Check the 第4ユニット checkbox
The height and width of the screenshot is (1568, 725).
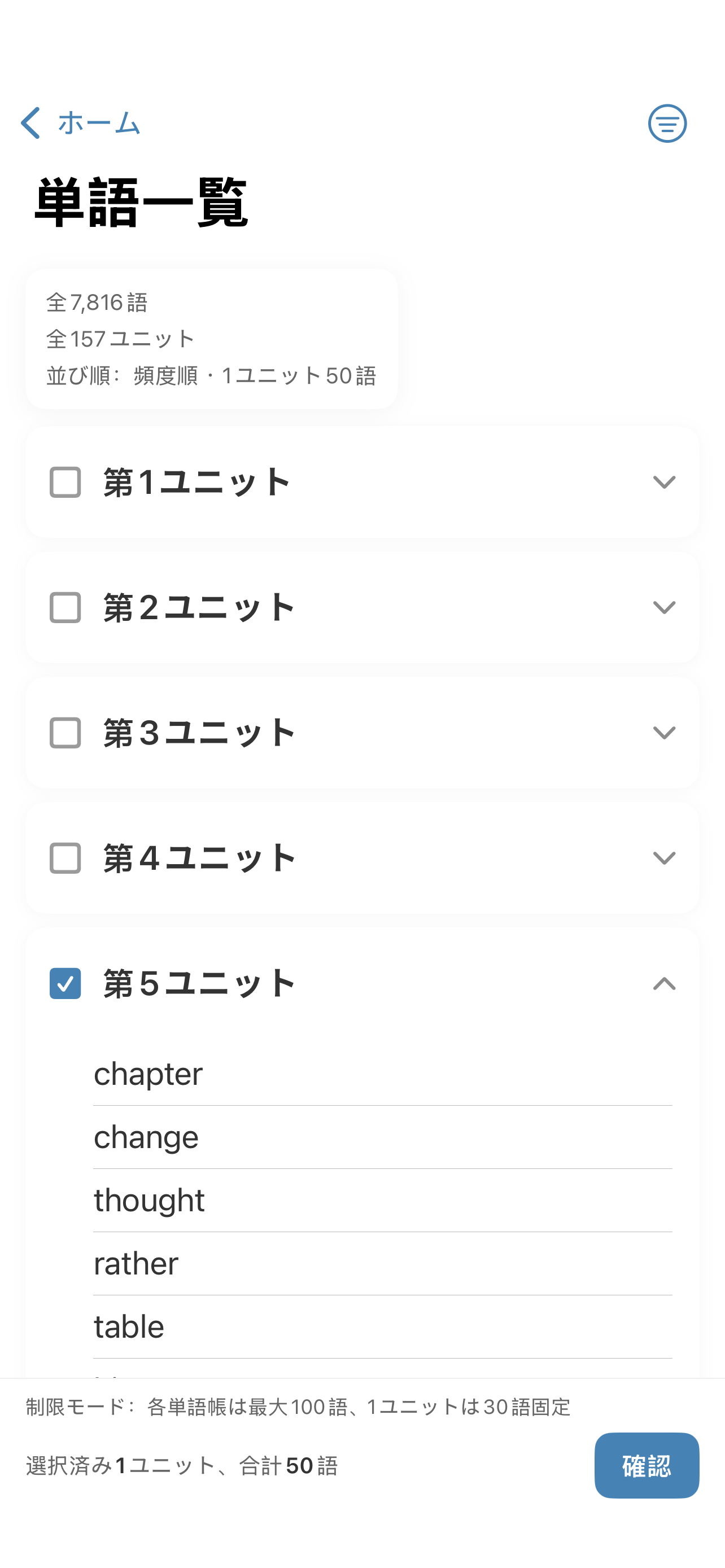(x=64, y=859)
